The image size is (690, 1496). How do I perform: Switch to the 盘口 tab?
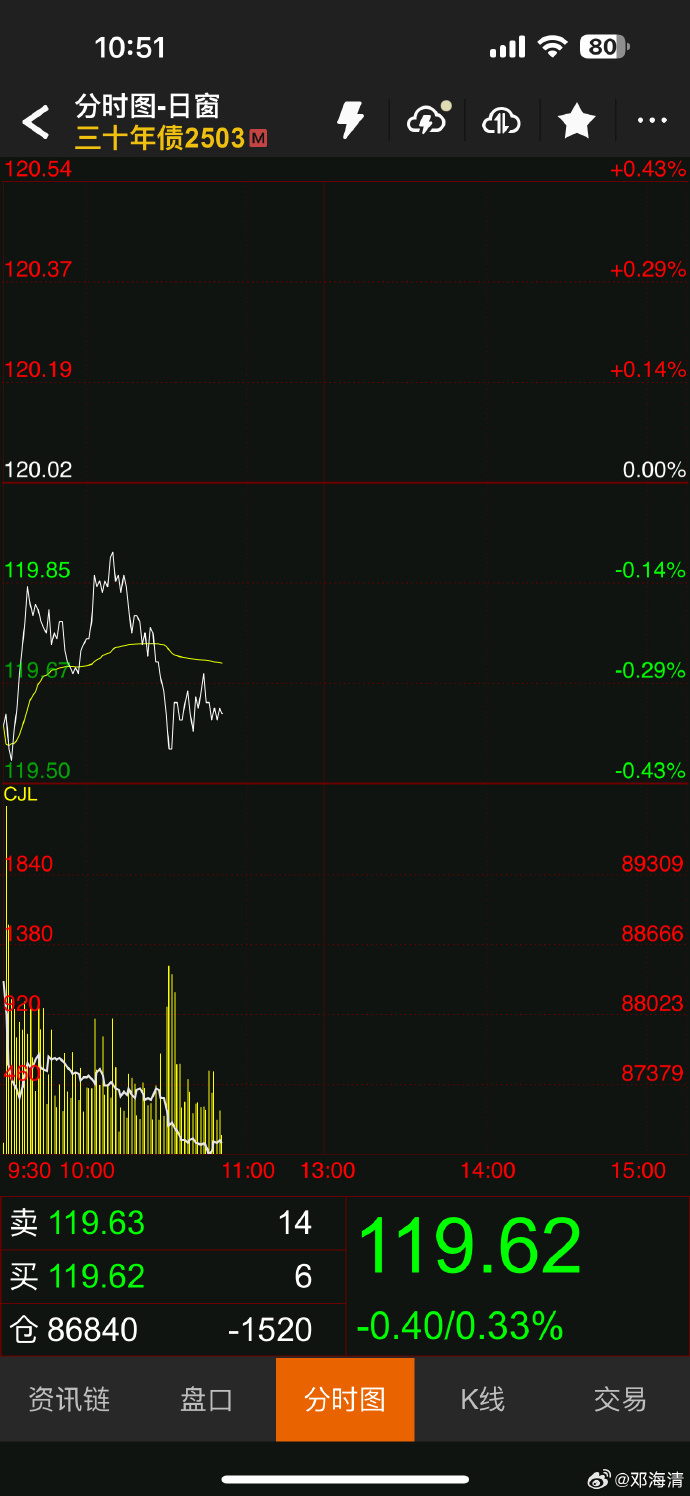[207, 1399]
